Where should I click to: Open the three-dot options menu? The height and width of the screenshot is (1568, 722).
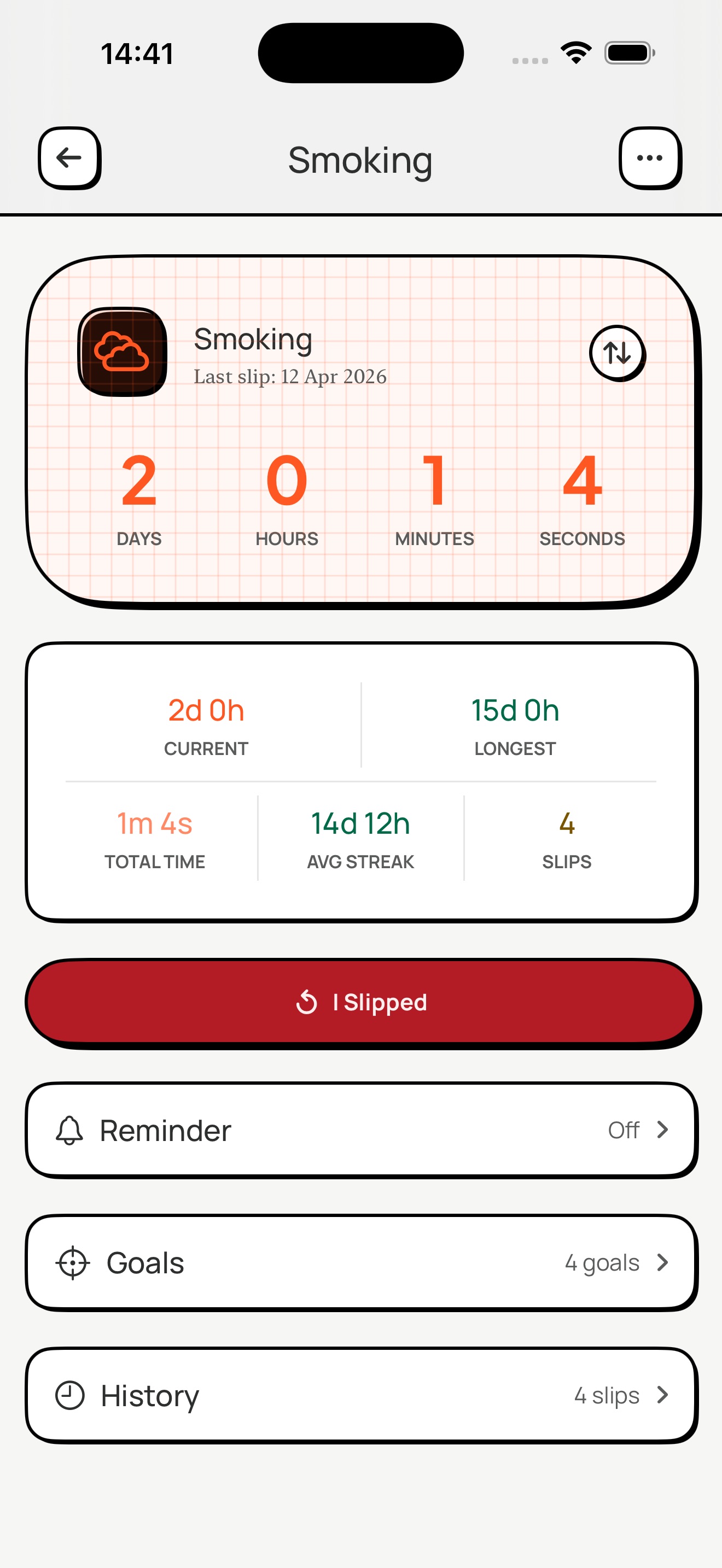[x=650, y=157]
